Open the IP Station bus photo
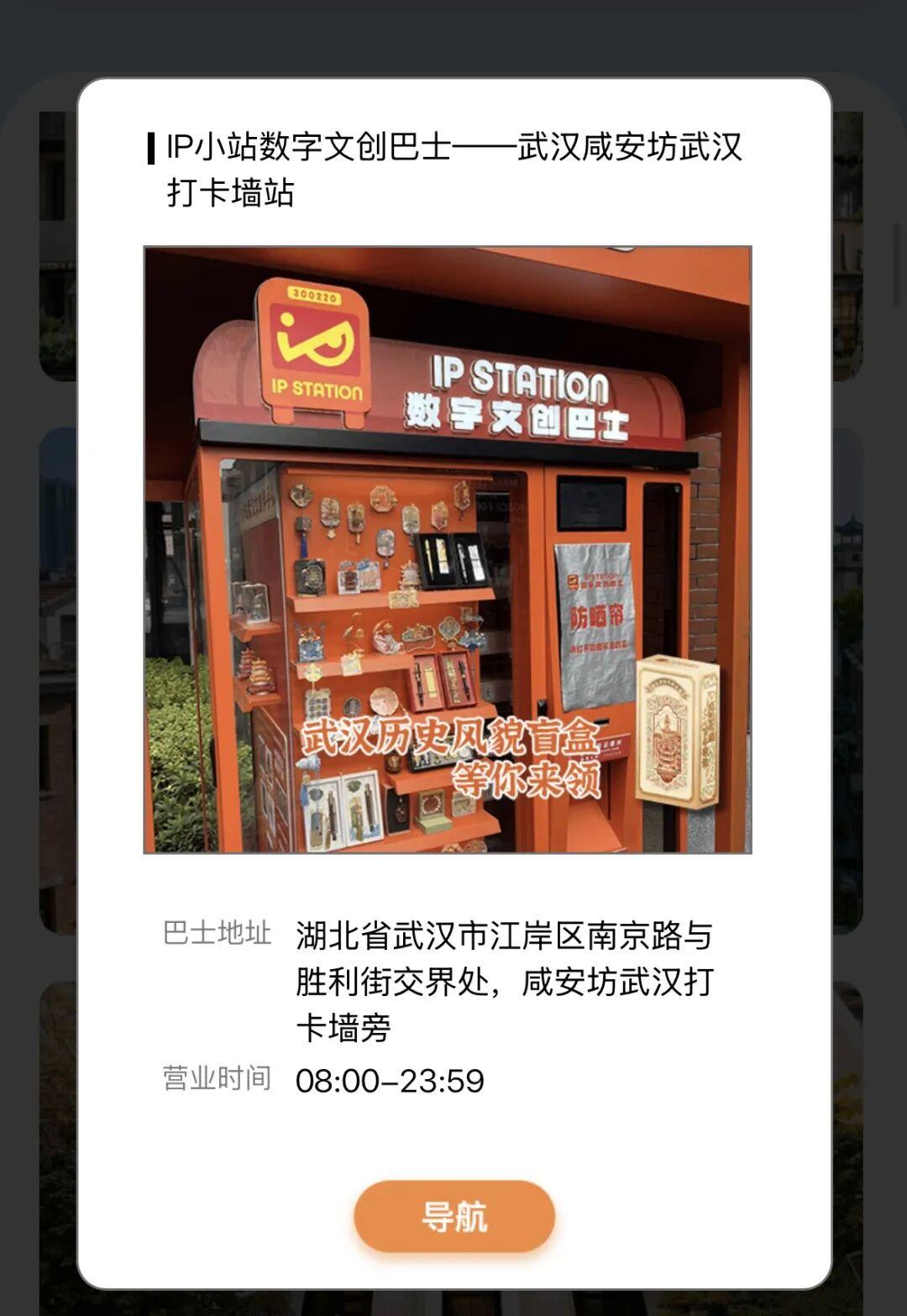This screenshot has height=1316, width=907. [448, 550]
